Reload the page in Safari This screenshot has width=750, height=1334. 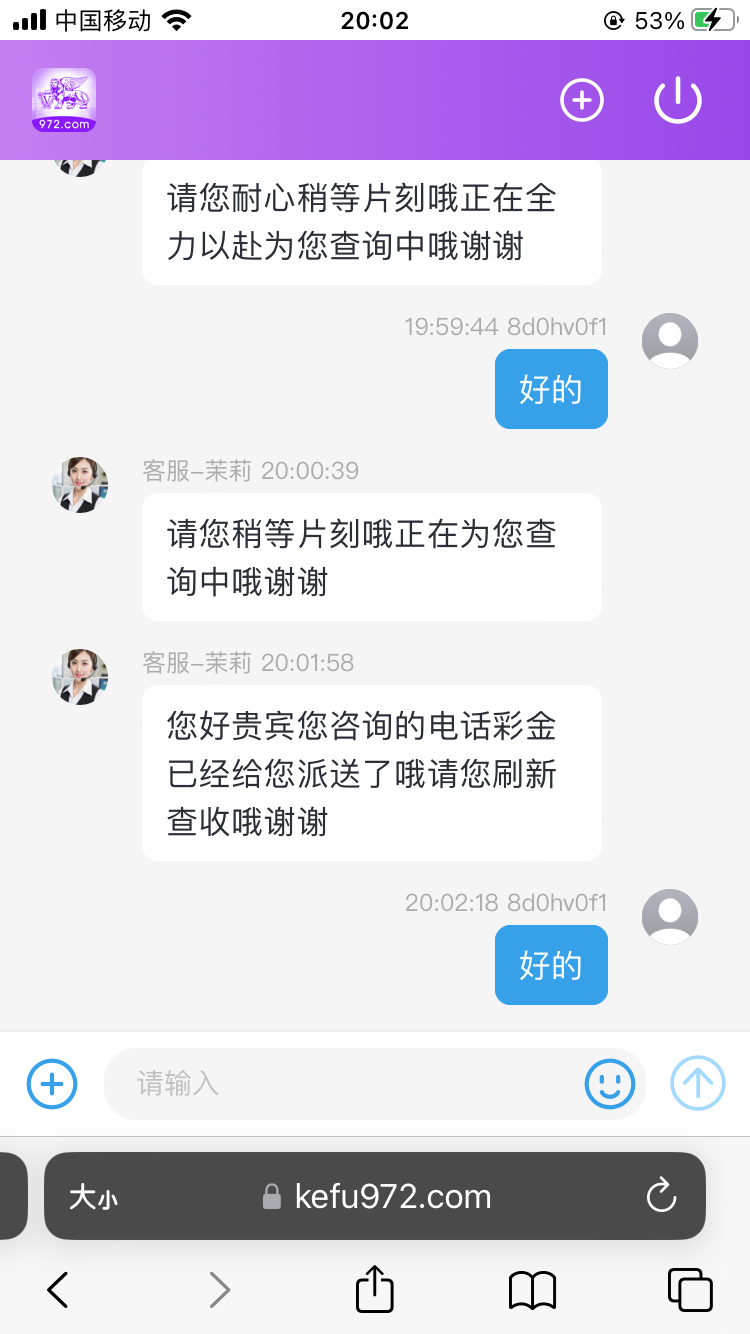661,1196
